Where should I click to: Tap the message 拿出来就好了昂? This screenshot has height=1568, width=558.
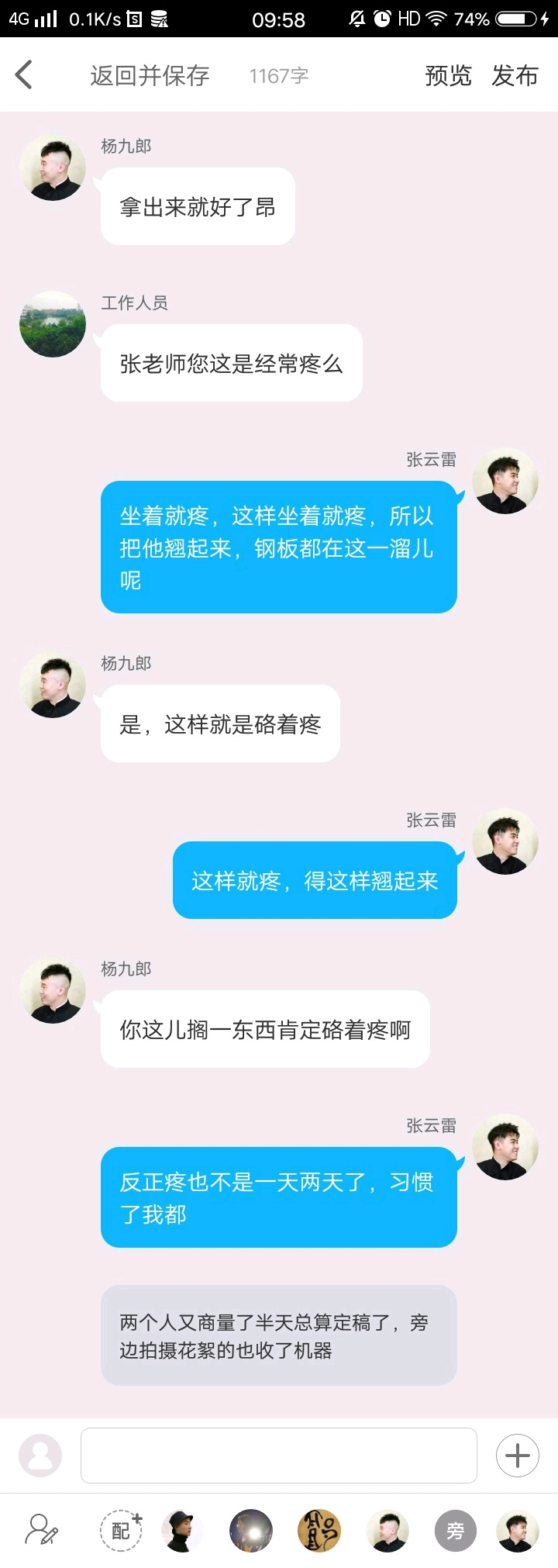point(198,207)
